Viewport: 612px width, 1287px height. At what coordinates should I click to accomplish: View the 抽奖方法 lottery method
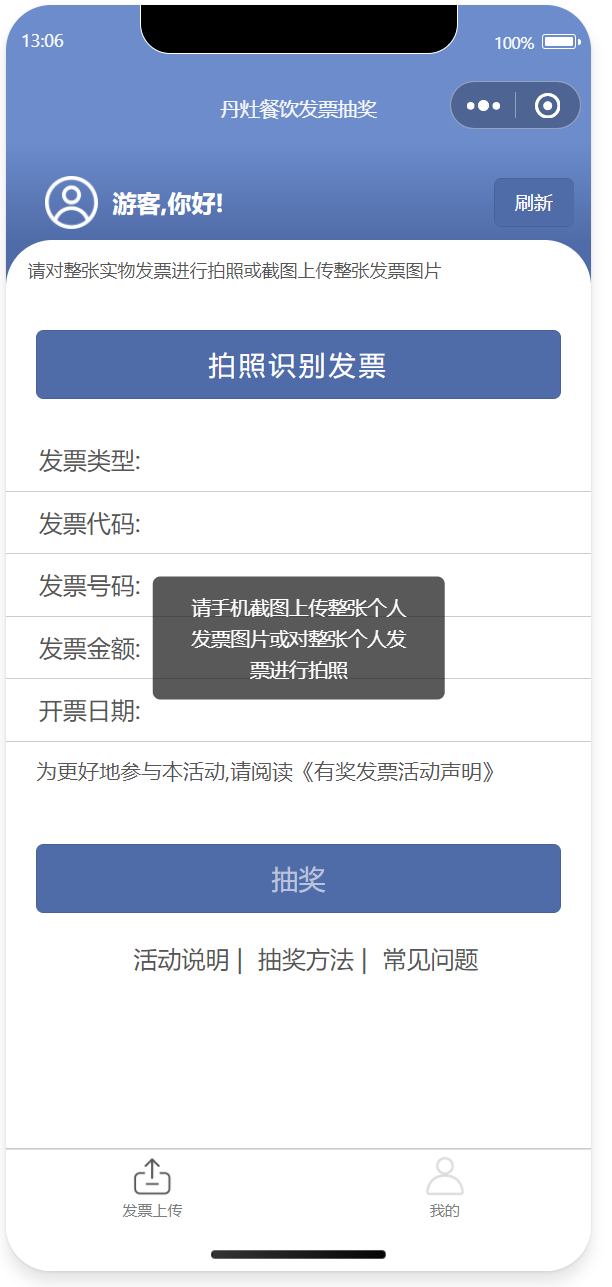click(305, 961)
